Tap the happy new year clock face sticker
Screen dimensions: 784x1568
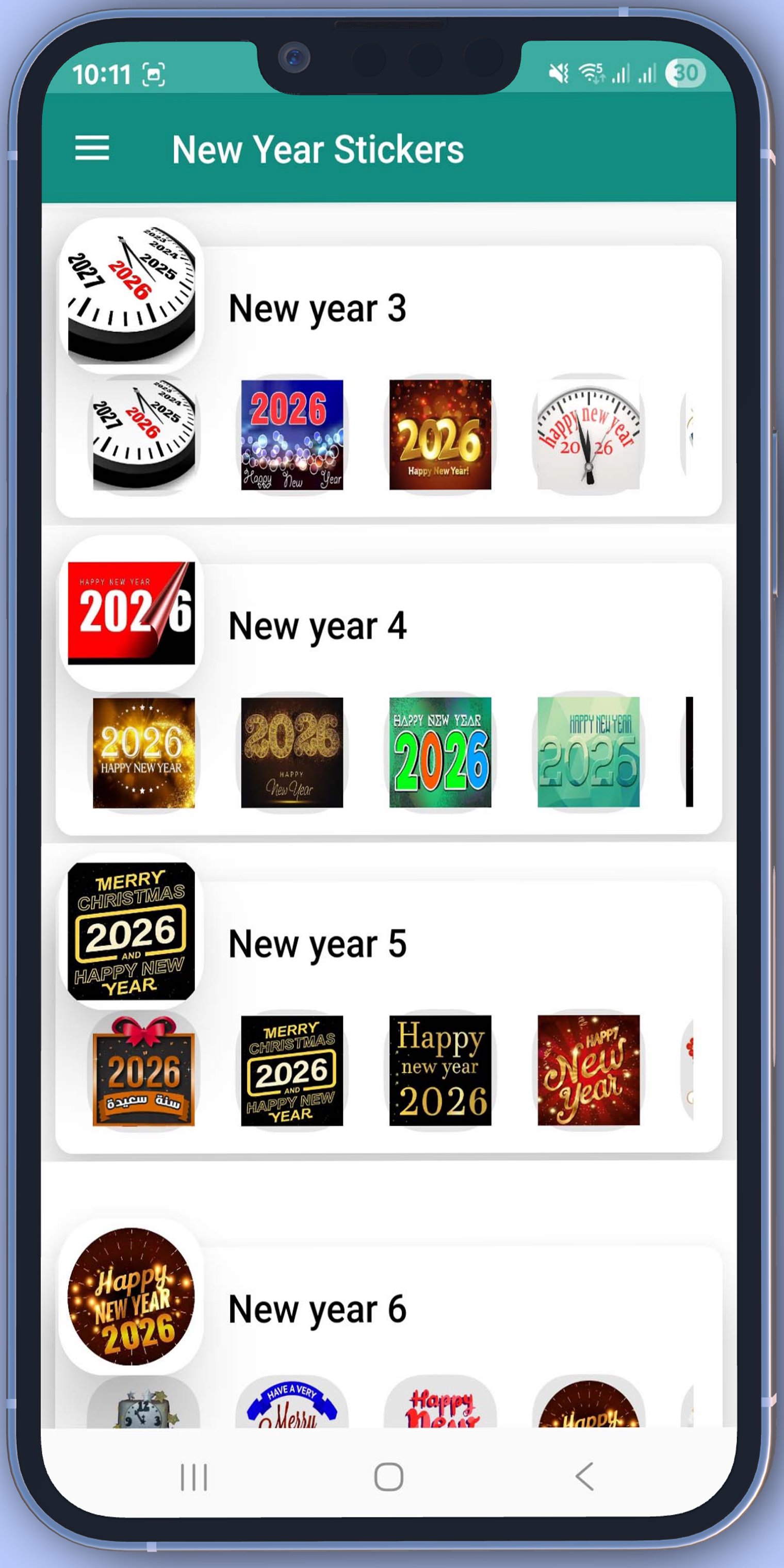(588, 435)
